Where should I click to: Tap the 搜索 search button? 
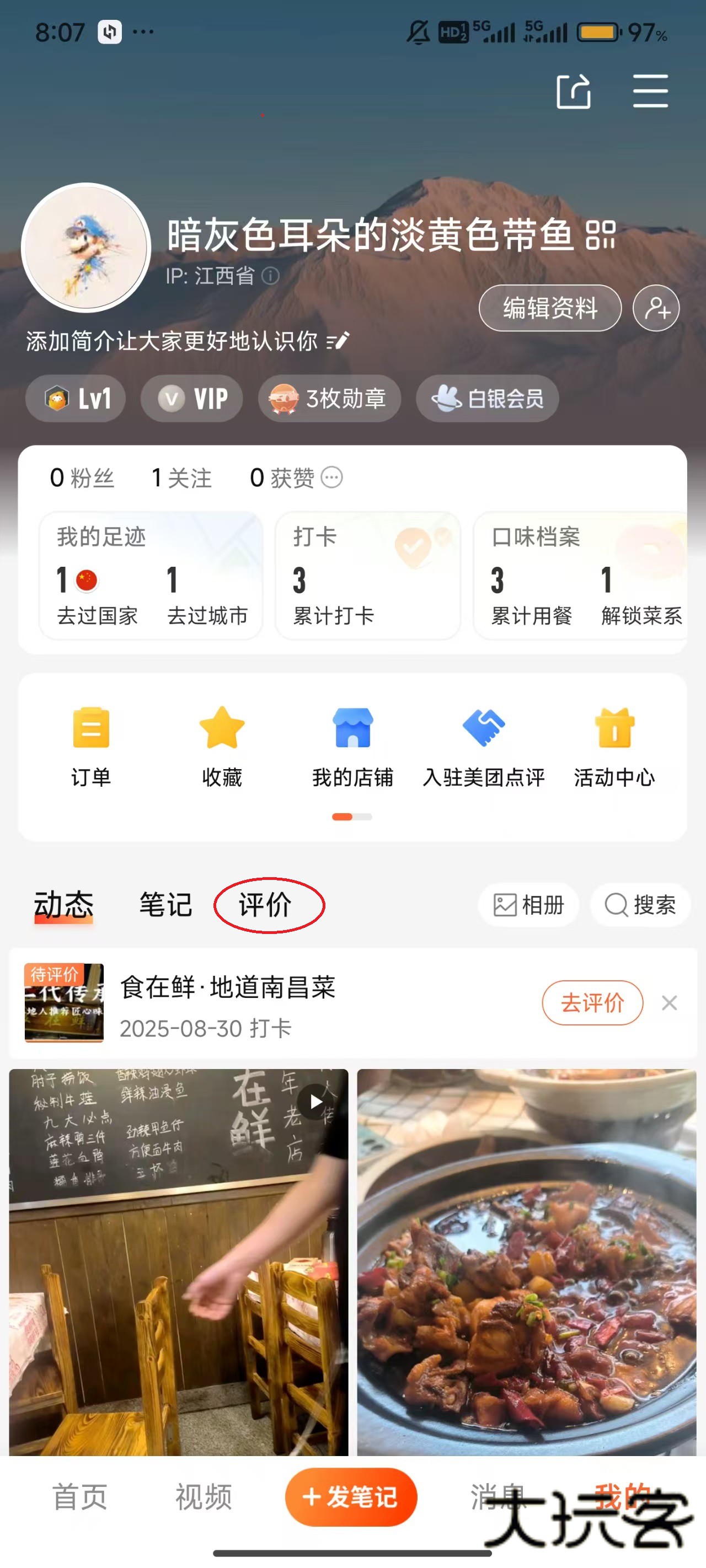(640, 905)
